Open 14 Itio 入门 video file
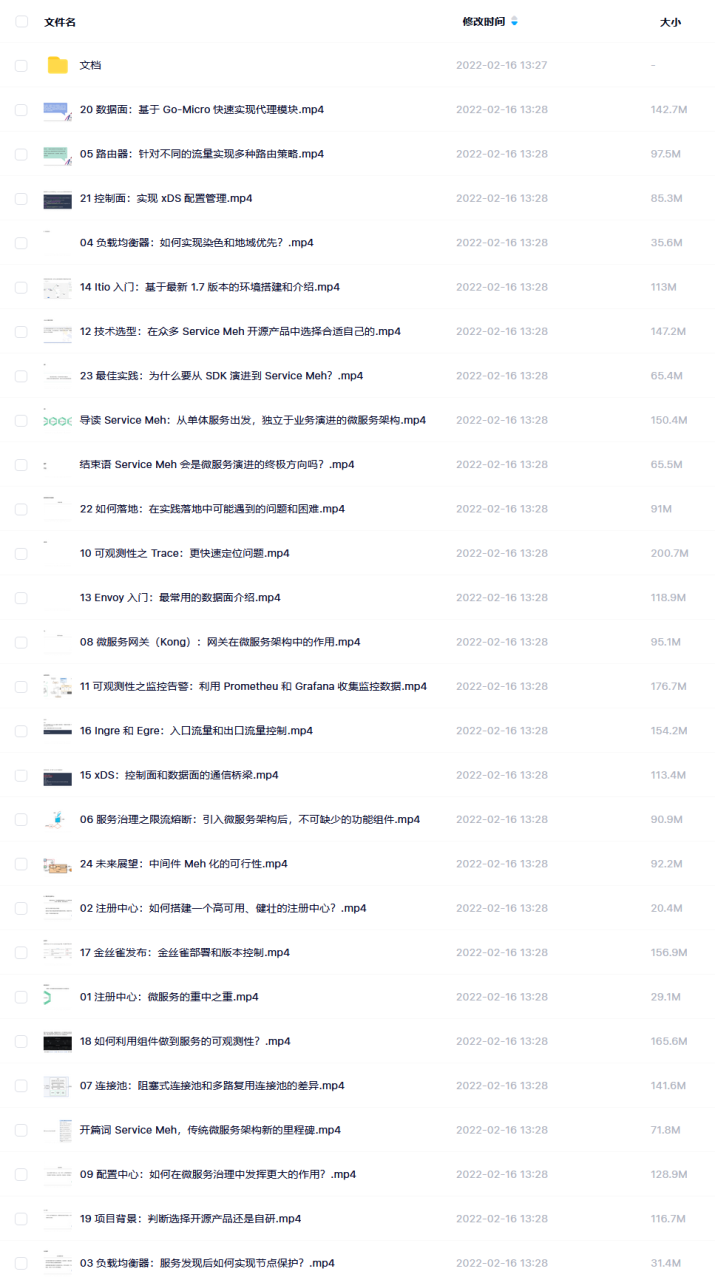Image resolution: width=715 pixels, height=1280 pixels. 210,287
